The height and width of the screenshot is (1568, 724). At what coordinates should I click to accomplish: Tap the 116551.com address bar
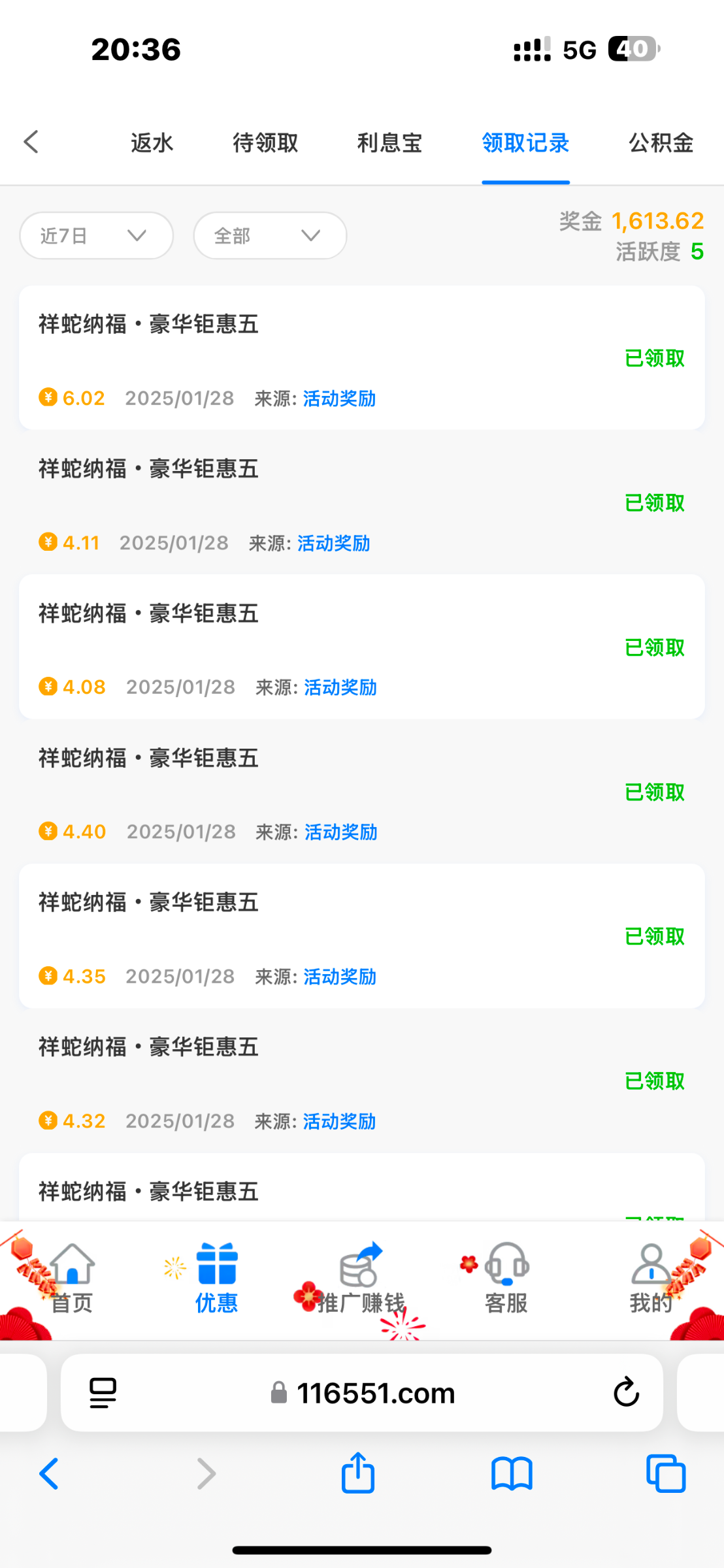(x=376, y=1394)
